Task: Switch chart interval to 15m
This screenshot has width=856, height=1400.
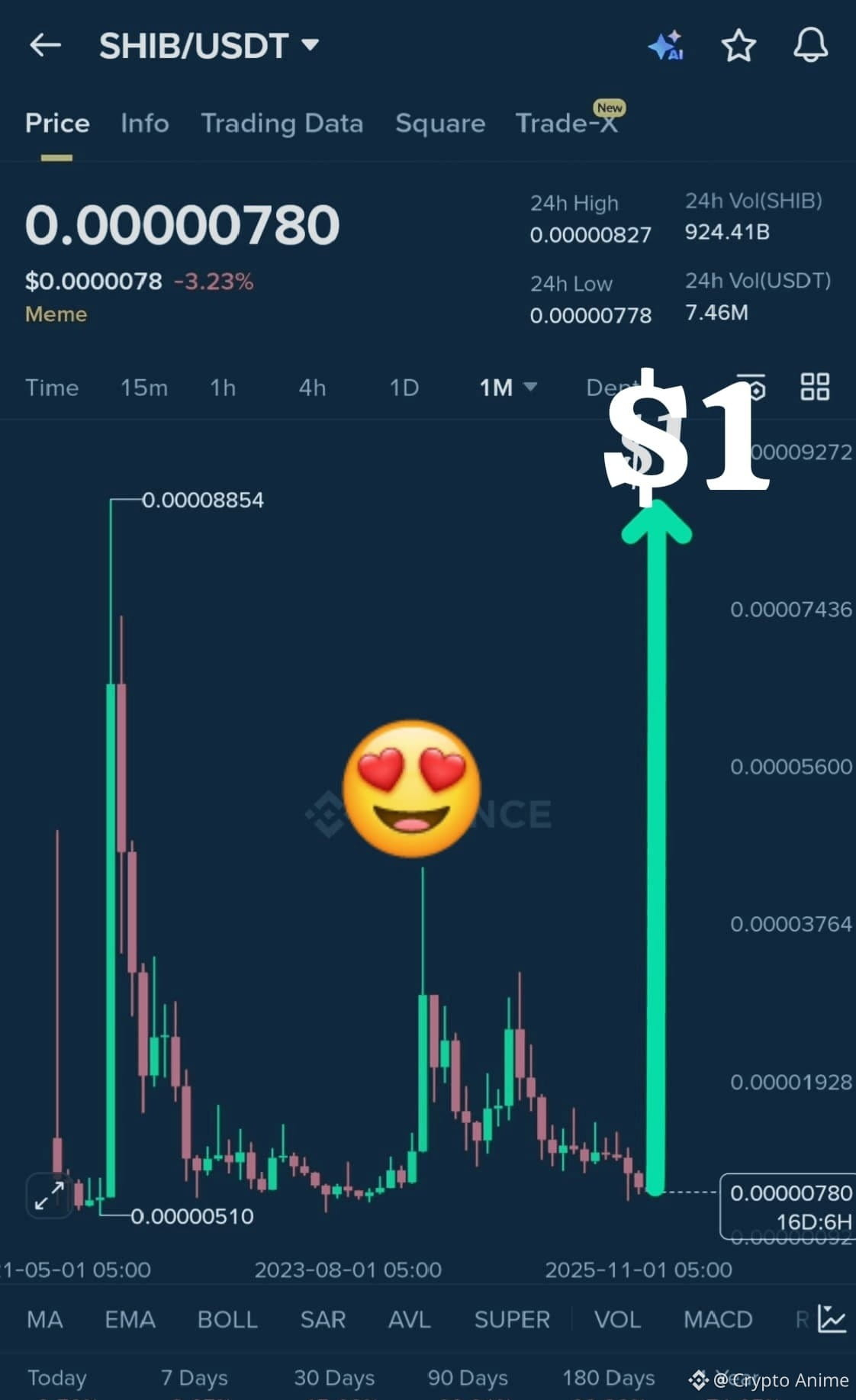Action: [143, 388]
